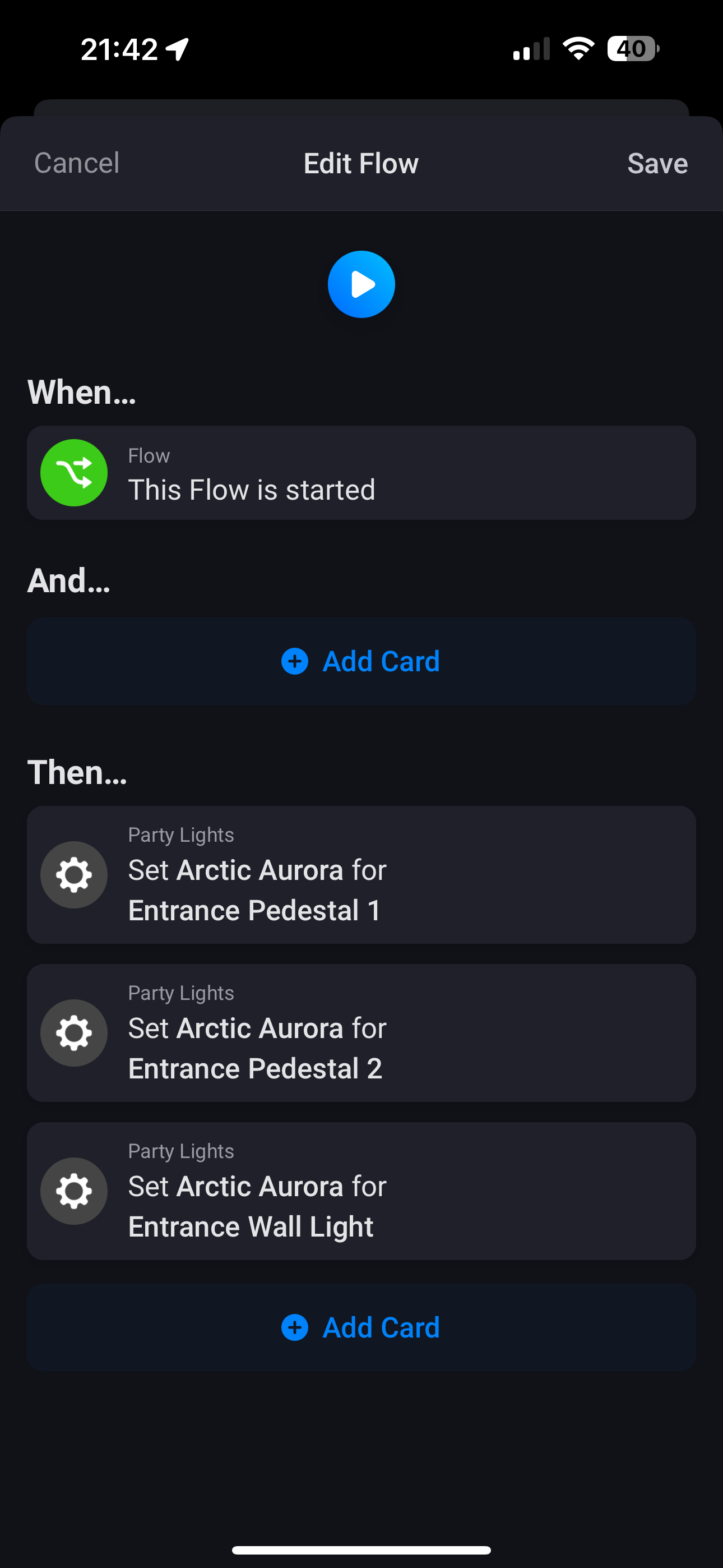This screenshot has height=1568, width=723.
Task: Open the 'This Flow is started' trigger card
Action: [x=361, y=473]
